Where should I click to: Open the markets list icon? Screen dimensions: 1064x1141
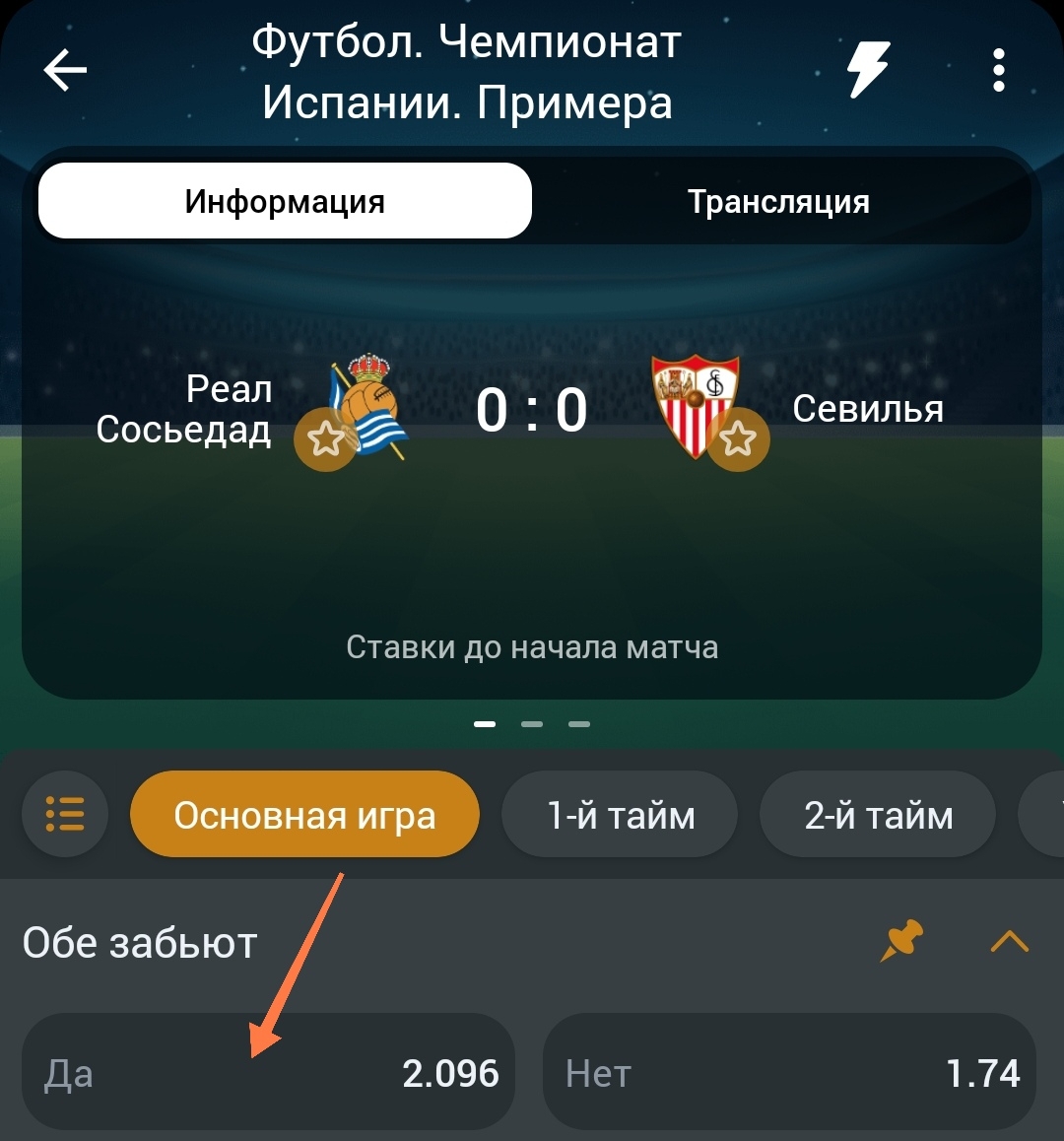coord(65,815)
